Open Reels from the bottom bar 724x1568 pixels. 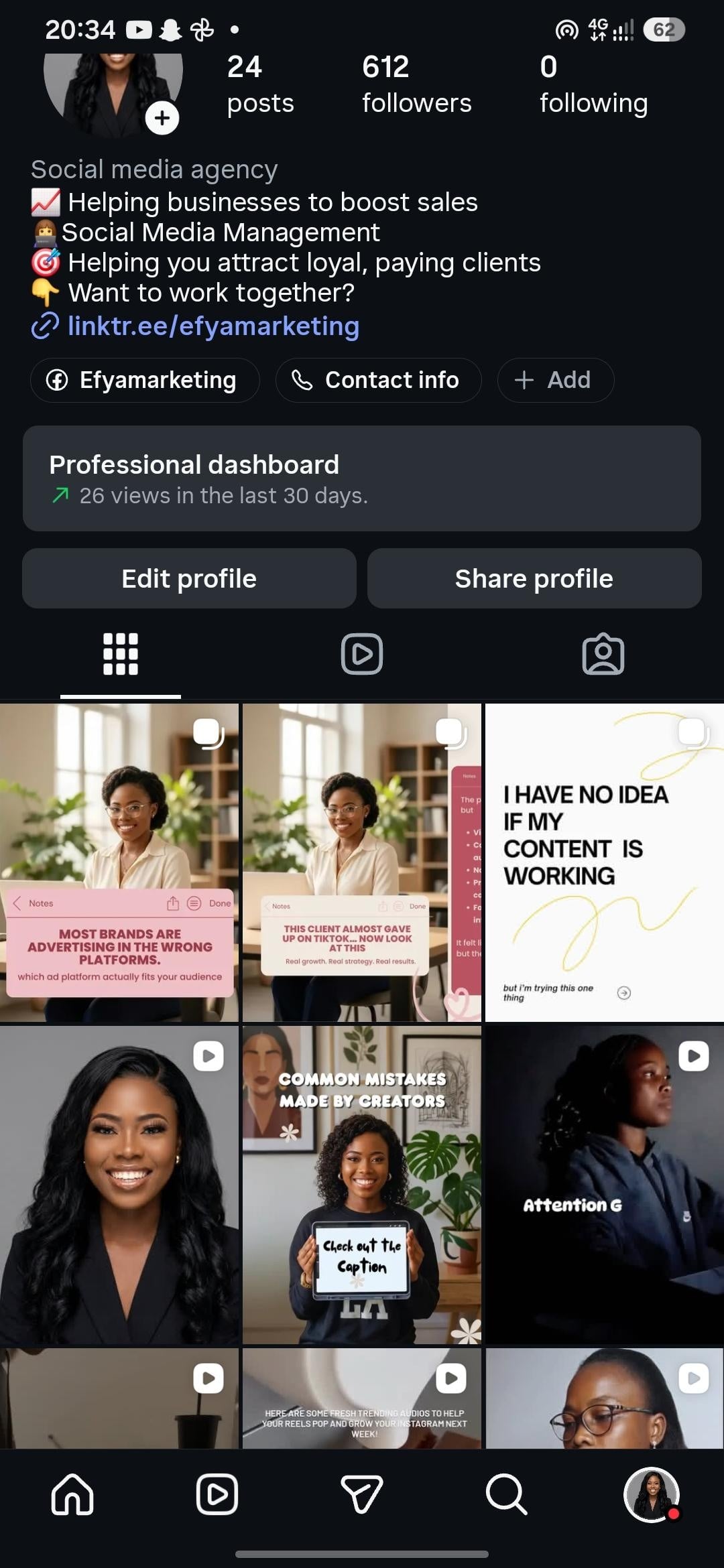pos(217,1494)
